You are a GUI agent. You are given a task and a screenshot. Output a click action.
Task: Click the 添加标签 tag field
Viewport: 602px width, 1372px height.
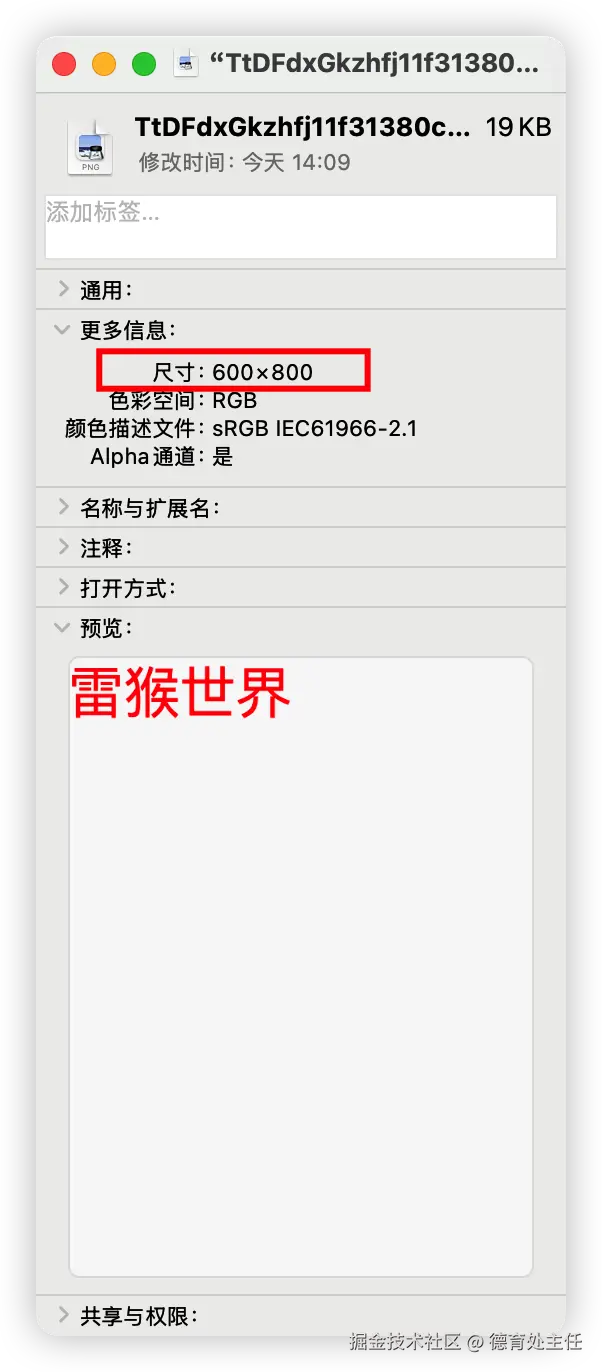point(300,227)
